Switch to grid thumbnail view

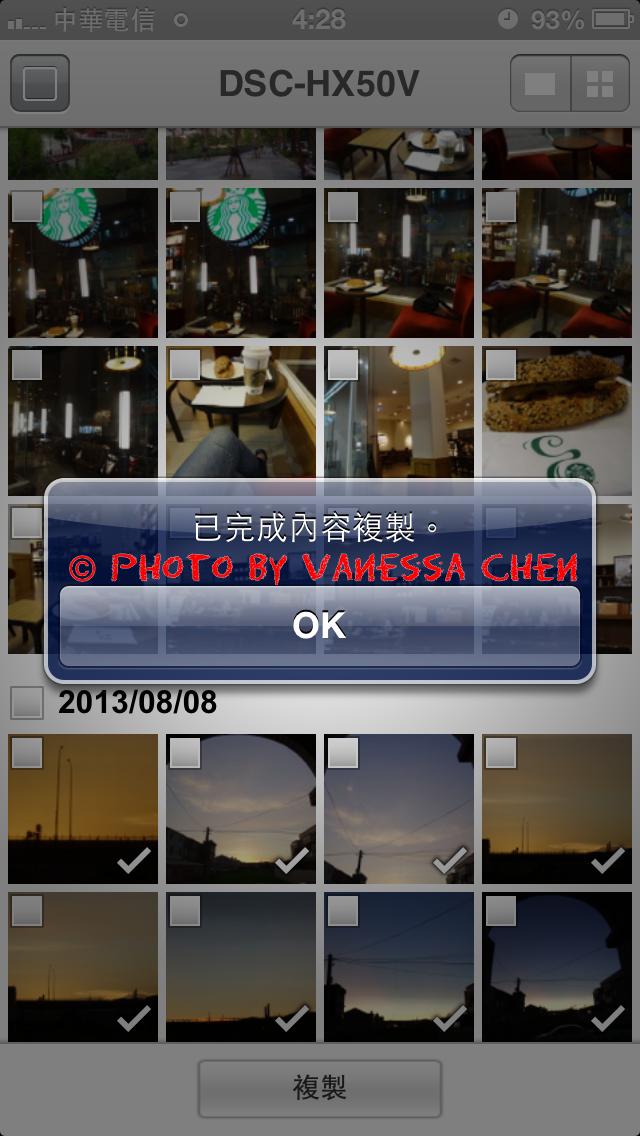coord(600,83)
